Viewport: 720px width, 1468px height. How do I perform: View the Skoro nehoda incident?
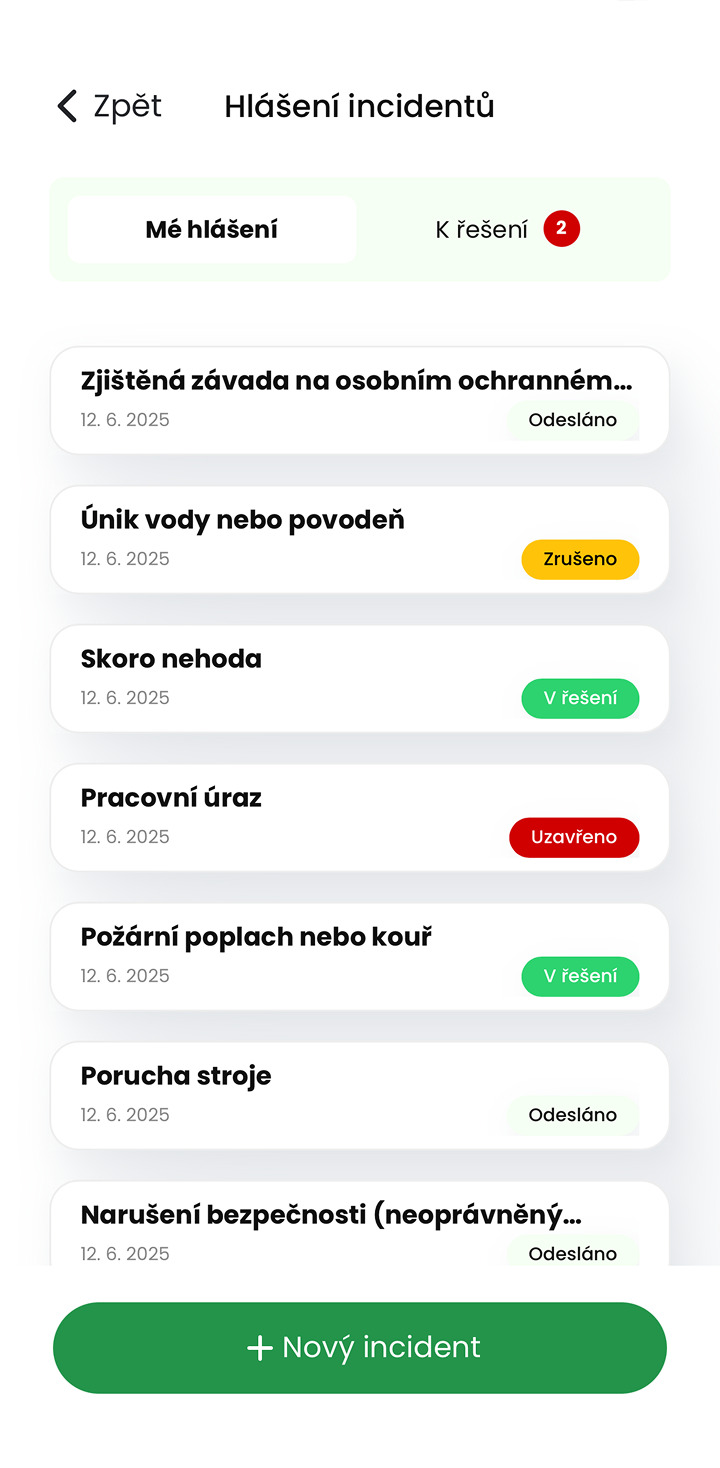[x=359, y=678]
